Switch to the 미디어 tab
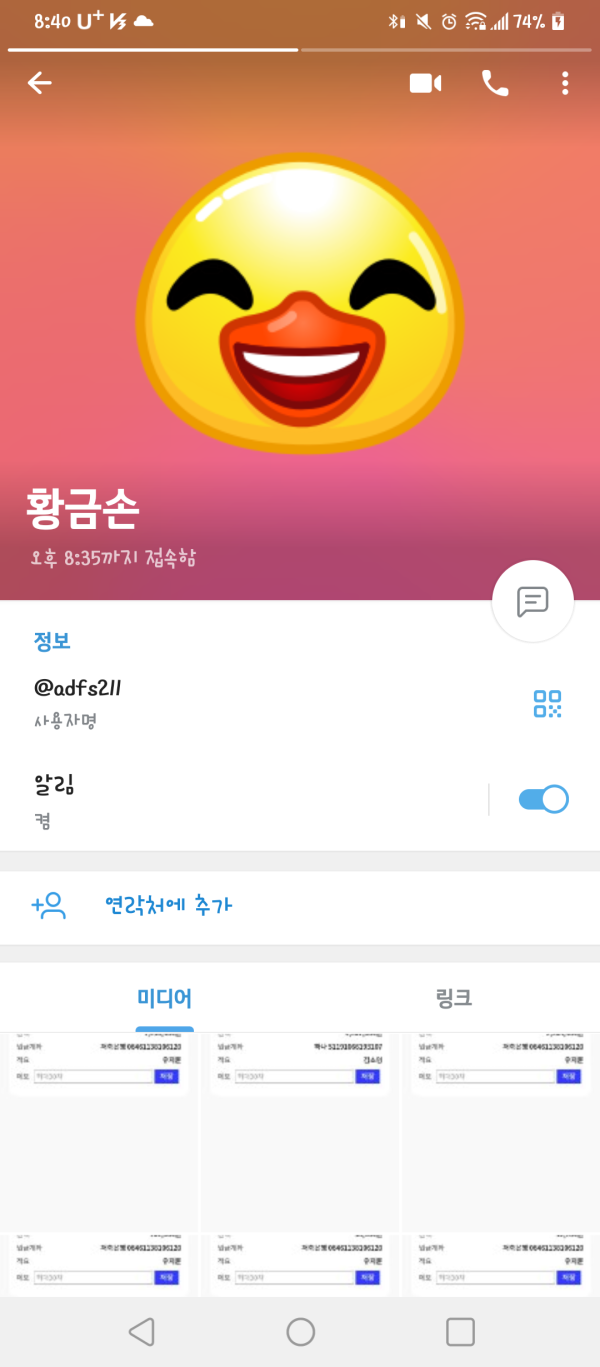Screen dimensions: 600x1367 coord(164,997)
